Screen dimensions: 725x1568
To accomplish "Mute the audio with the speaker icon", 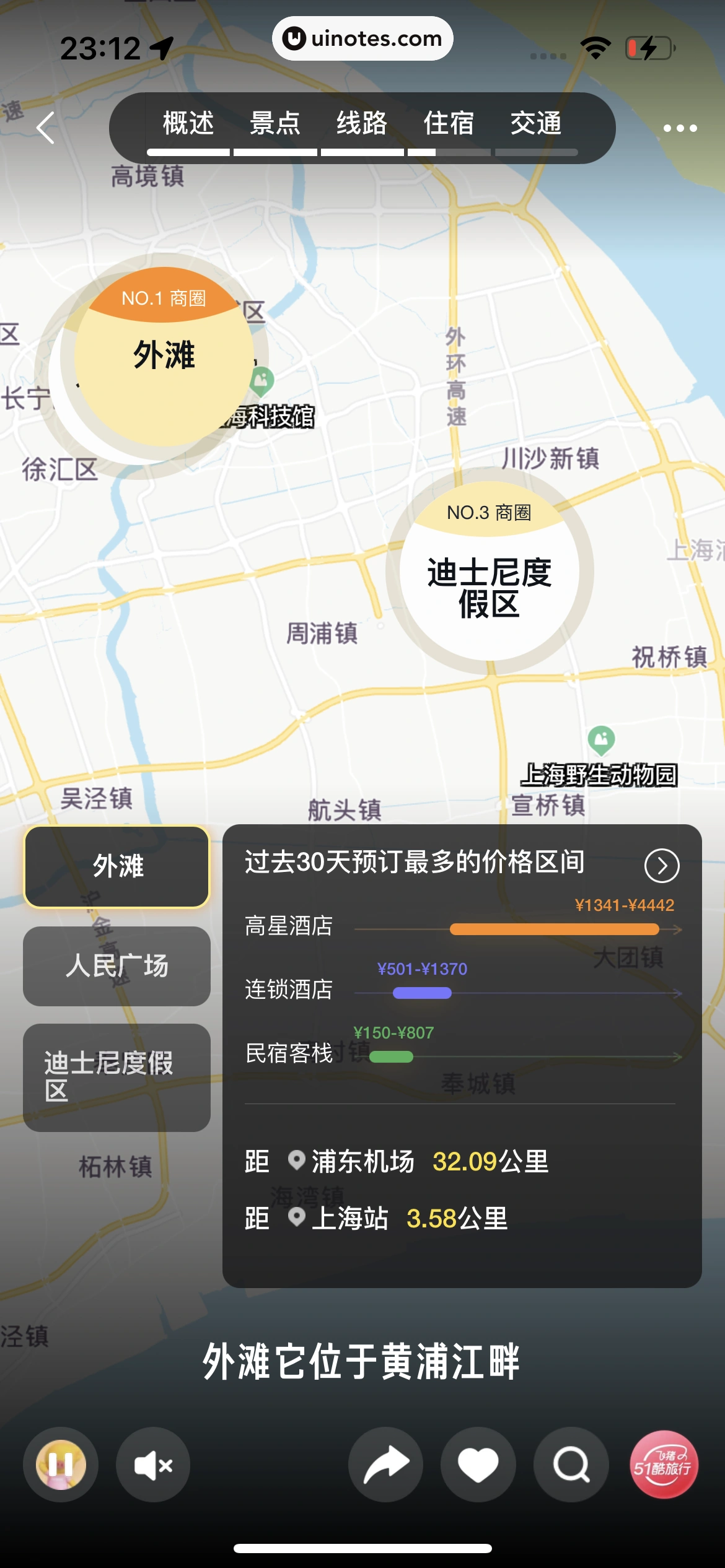I will [x=152, y=1464].
